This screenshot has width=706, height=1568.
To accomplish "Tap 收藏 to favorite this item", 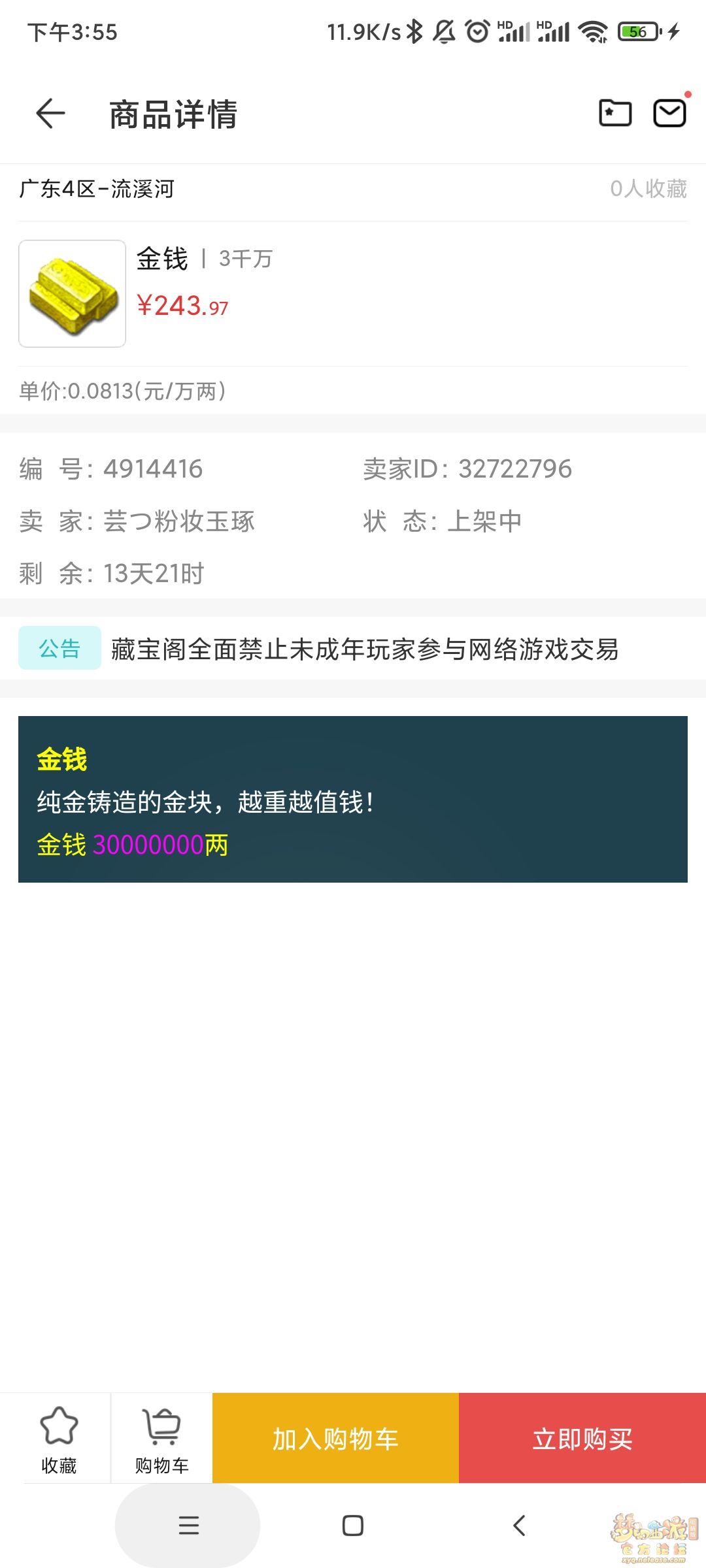I will point(59,1439).
